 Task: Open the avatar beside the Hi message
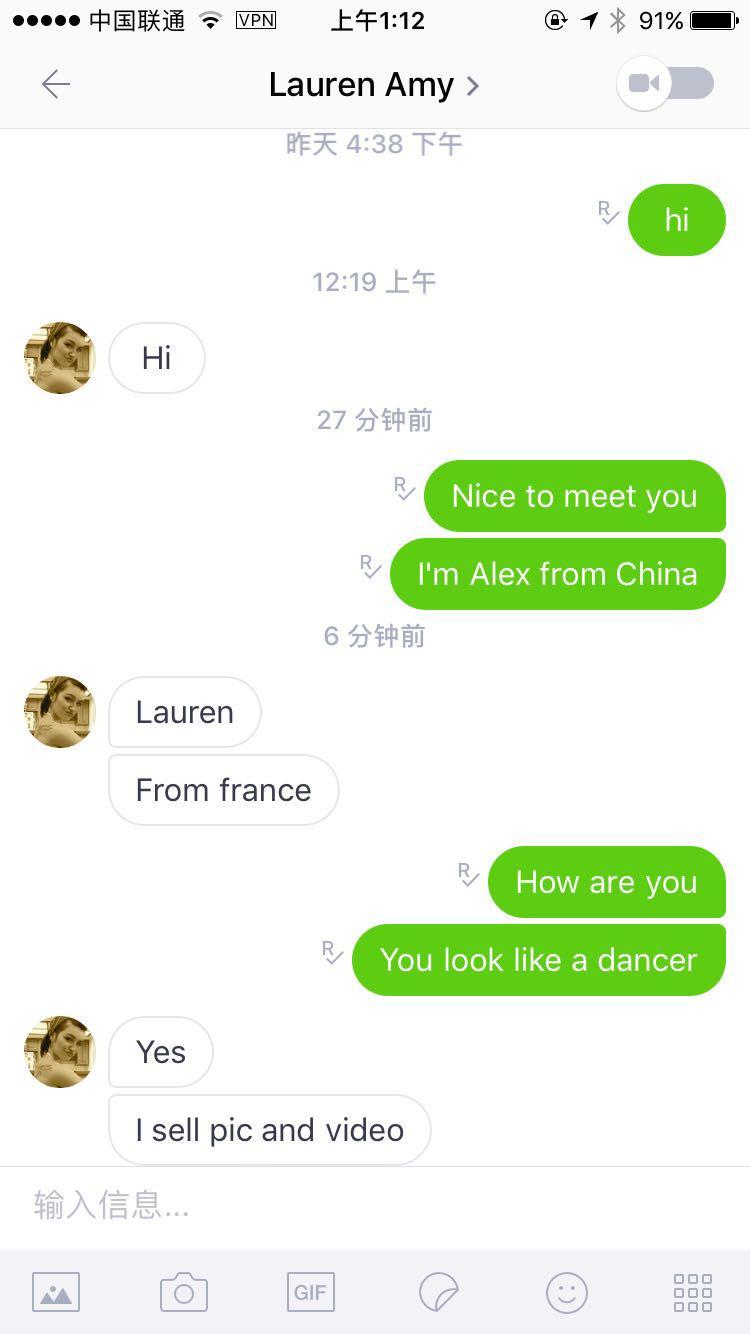pos(60,358)
